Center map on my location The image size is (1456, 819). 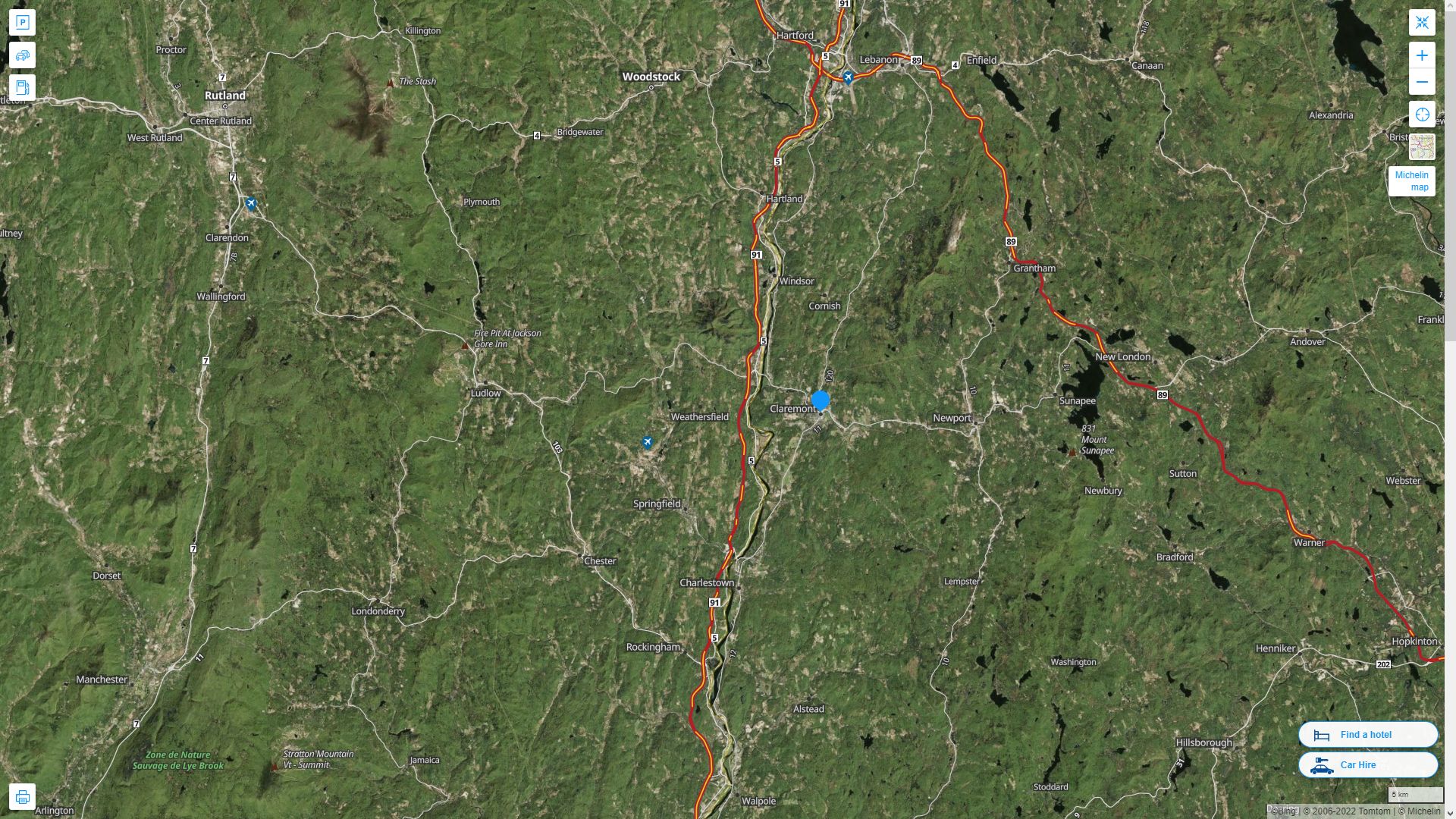(x=1422, y=115)
